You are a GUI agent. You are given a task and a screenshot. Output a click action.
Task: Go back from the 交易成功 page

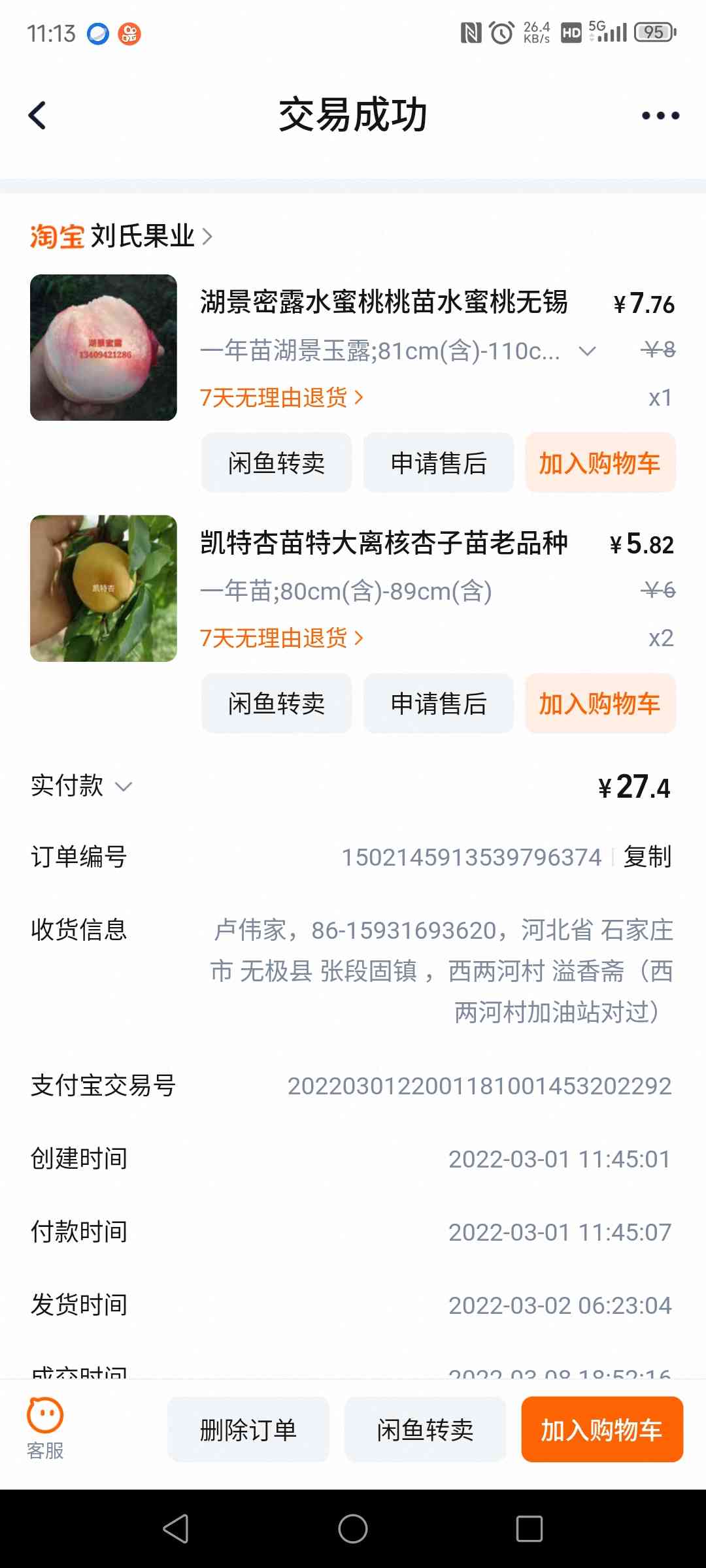pos(38,116)
